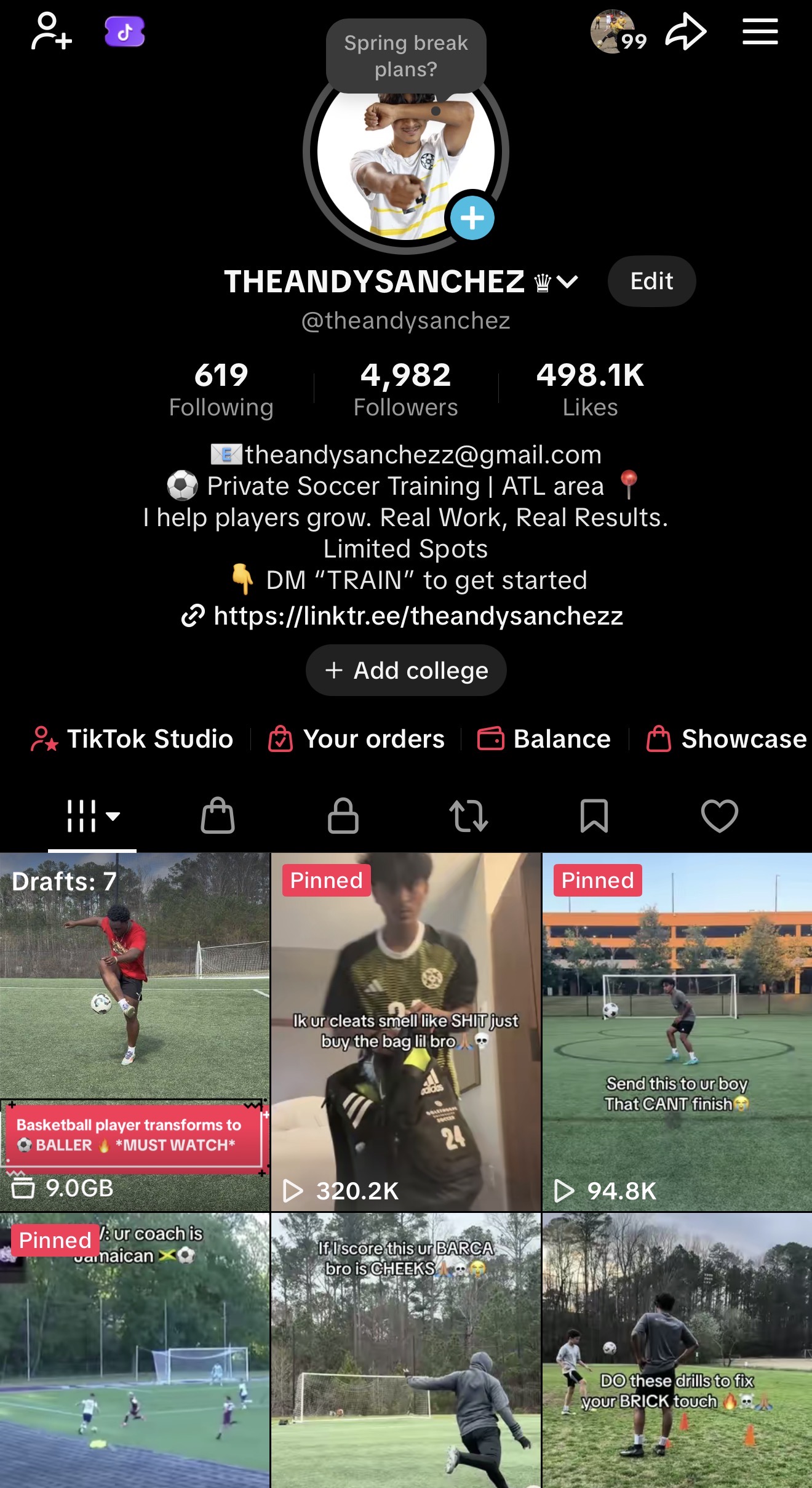Screen dimensions: 812x1488
Task: Switch to the saved bookmarks tab
Action: point(594,816)
